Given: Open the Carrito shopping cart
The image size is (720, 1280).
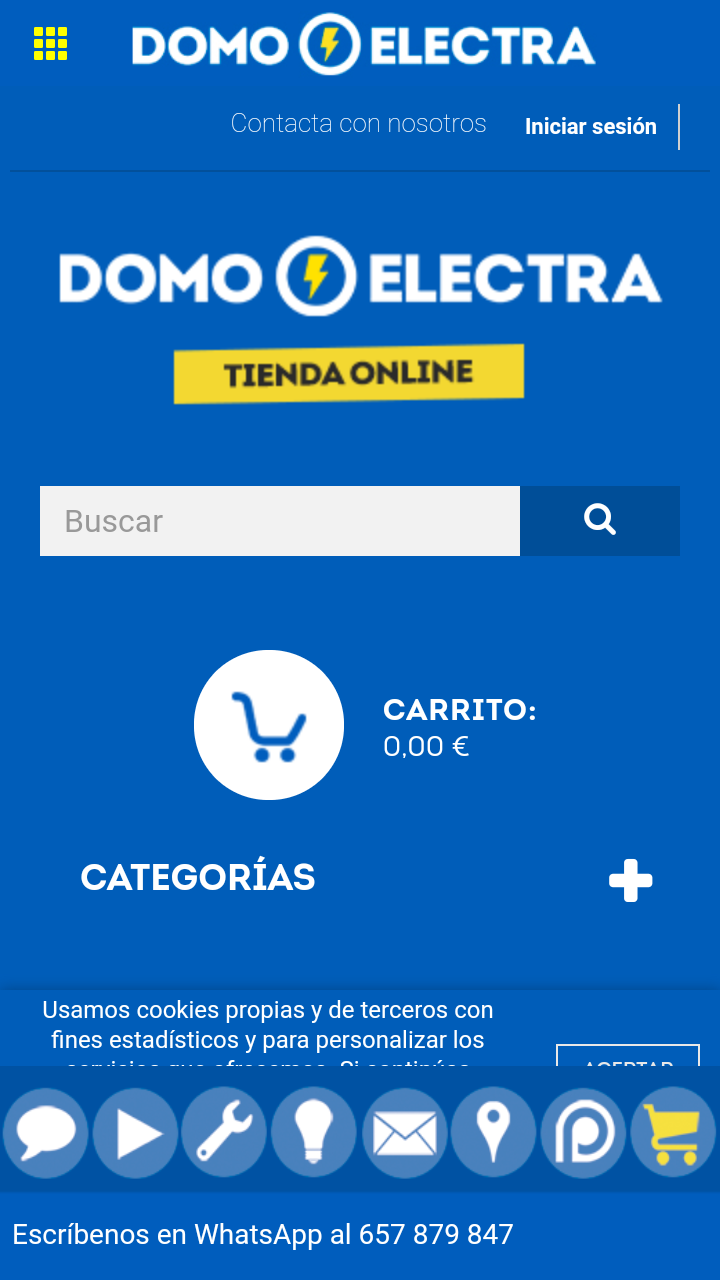Looking at the screenshot, I should pos(269,725).
